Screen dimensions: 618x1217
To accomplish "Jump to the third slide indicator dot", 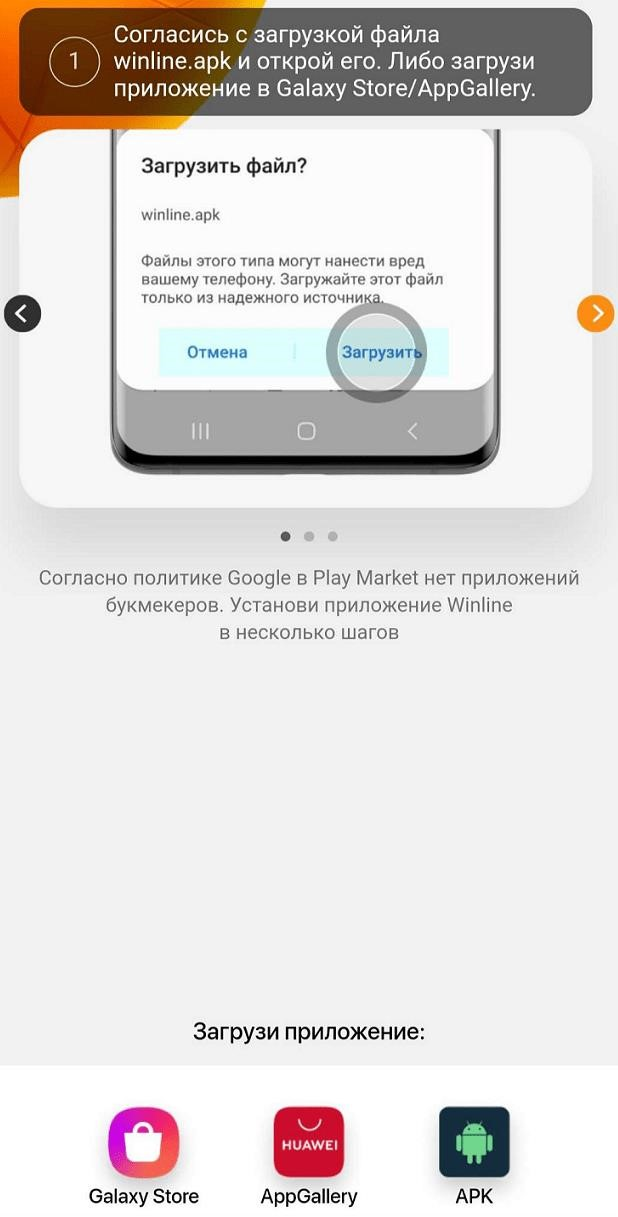I will coord(333,537).
